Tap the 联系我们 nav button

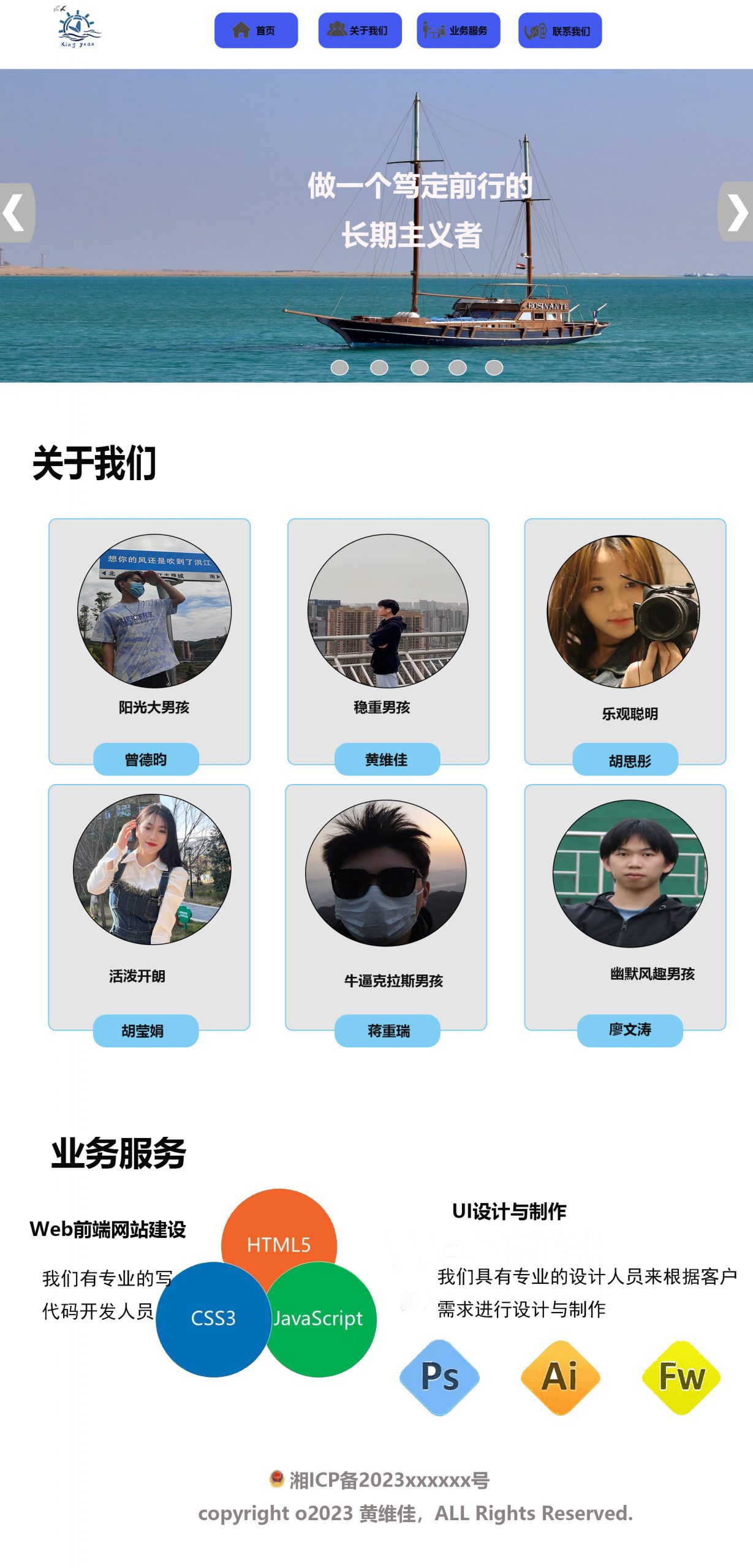[559, 30]
